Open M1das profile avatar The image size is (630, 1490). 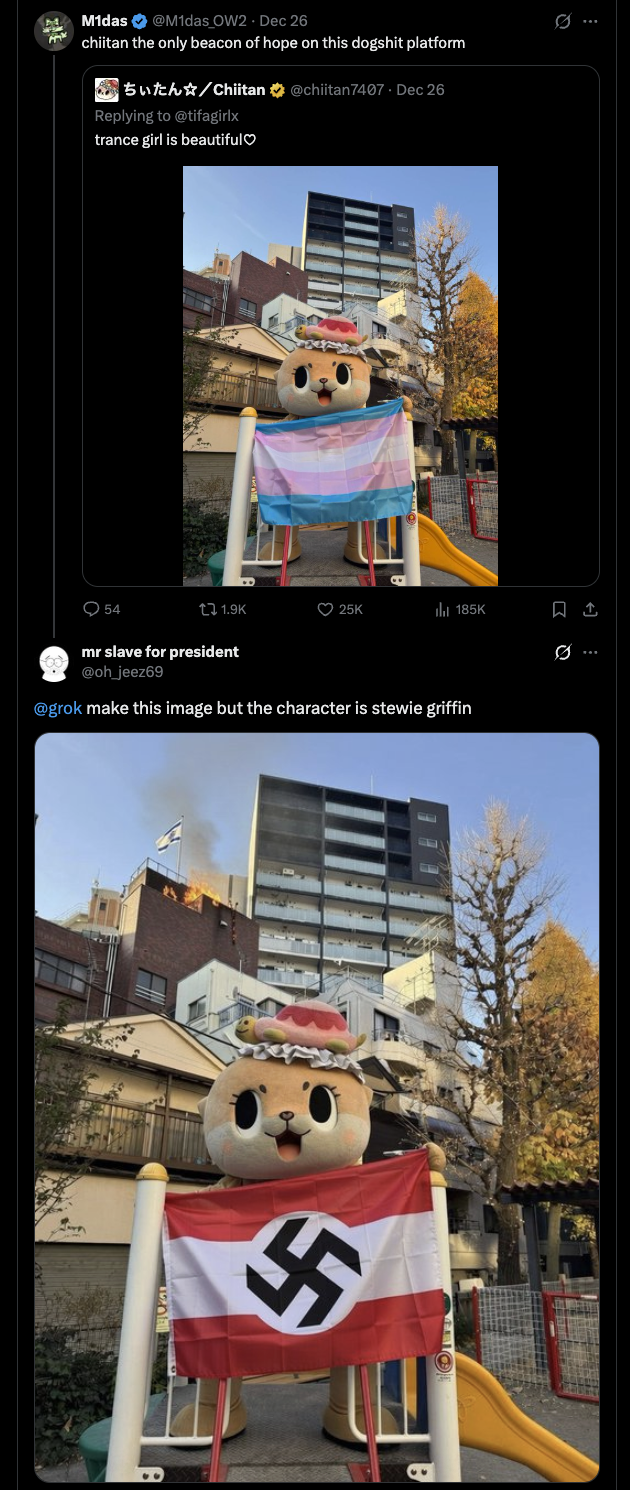[54, 32]
